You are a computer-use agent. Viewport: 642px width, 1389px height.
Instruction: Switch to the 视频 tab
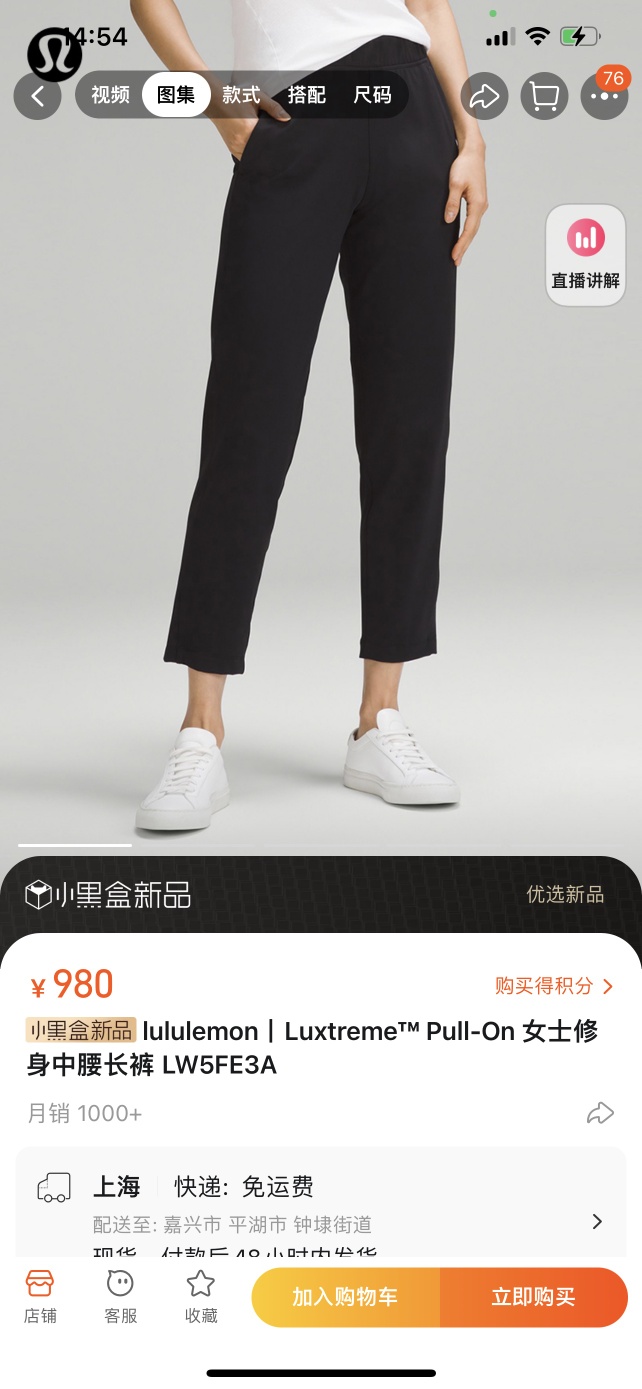point(110,96)
